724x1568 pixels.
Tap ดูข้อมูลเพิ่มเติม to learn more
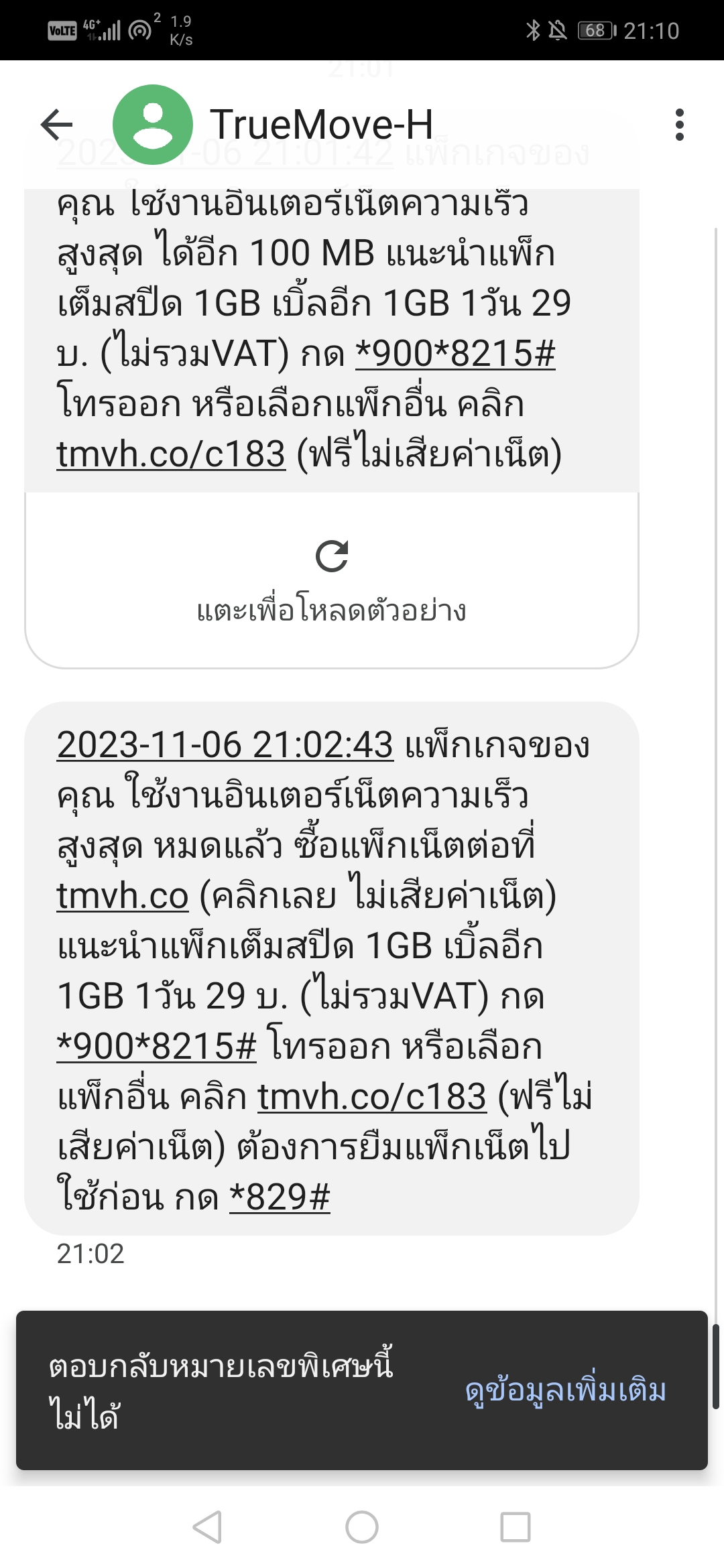point(566,1390)
